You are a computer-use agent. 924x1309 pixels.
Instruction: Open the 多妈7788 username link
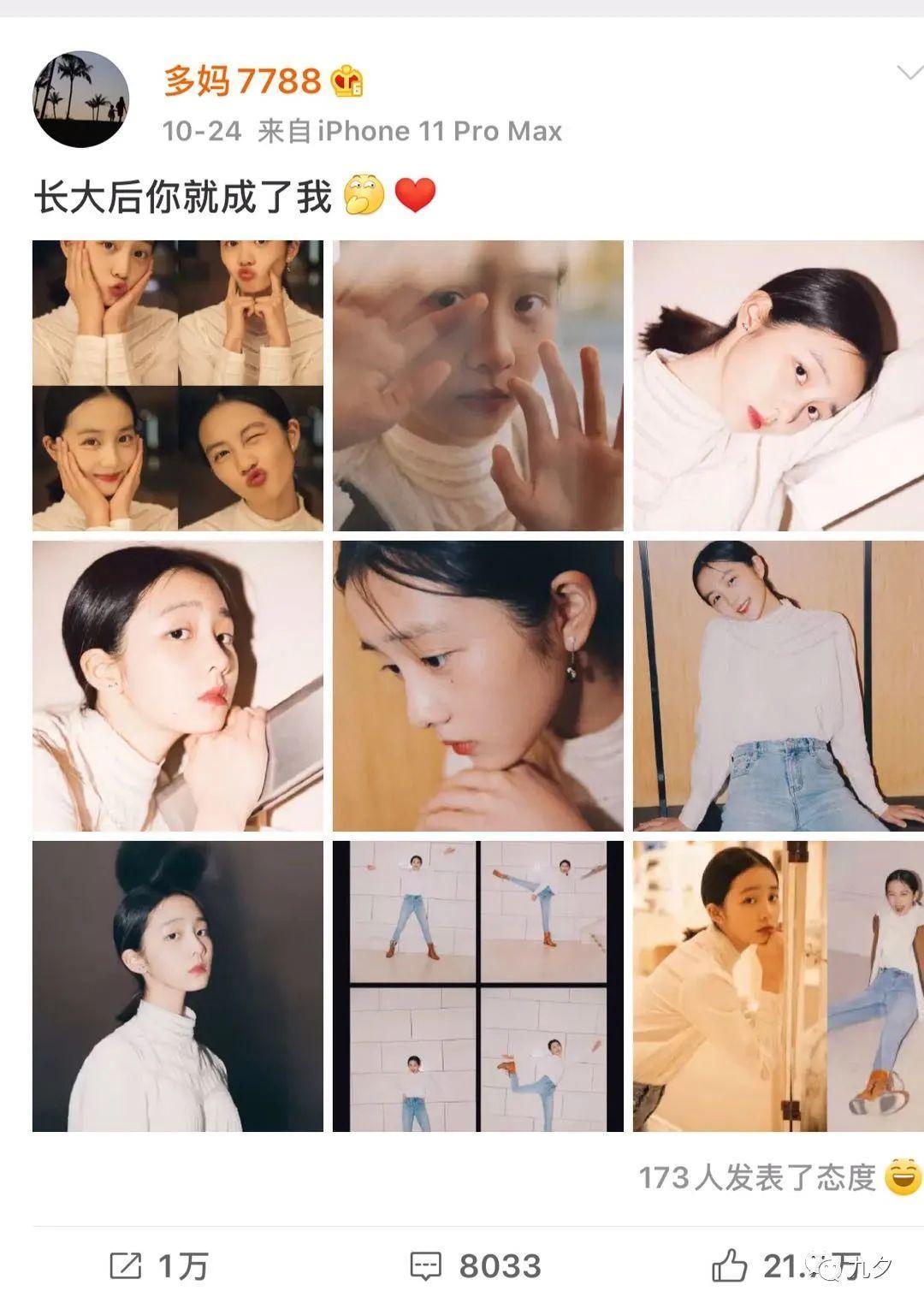click(241, 81)
